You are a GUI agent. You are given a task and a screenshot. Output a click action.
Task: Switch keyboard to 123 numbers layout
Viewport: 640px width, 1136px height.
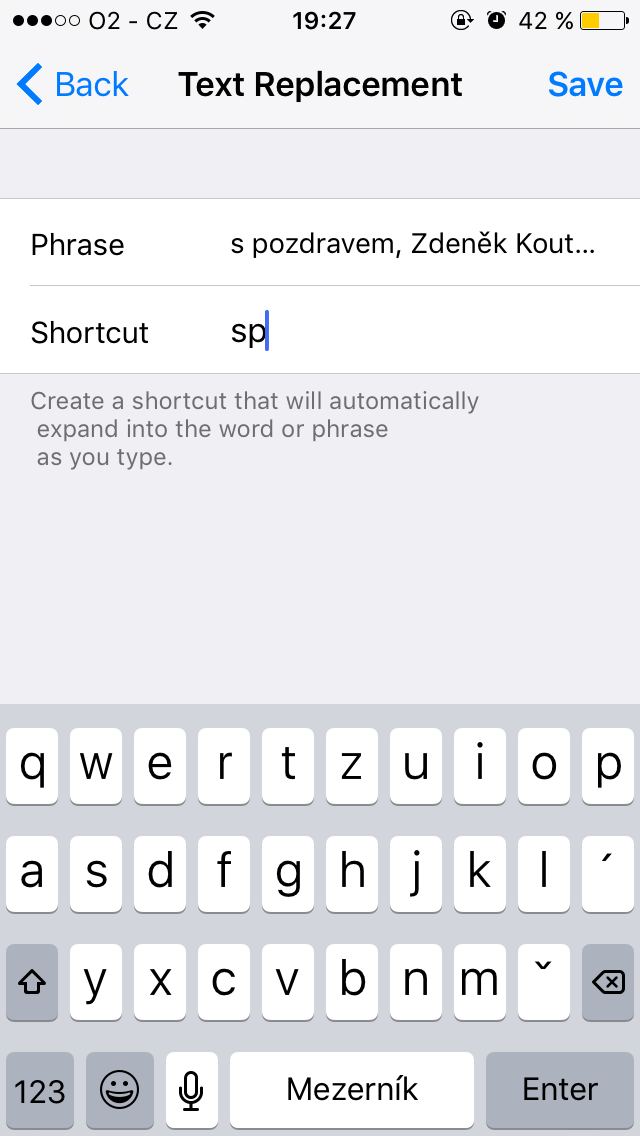(40, 1089)
